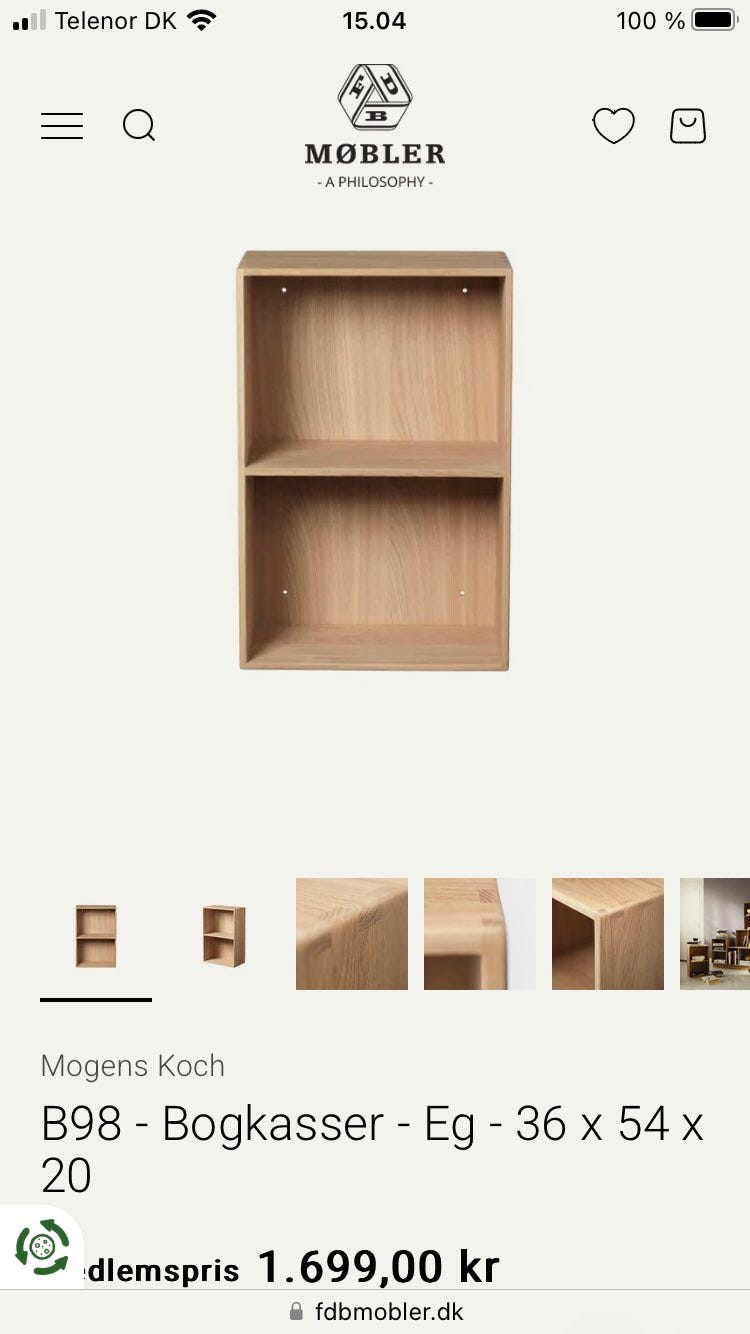This screenshot has width=750, height=1334.
Task: Open the search magnifier icon
Action: [x=138, y=125]
